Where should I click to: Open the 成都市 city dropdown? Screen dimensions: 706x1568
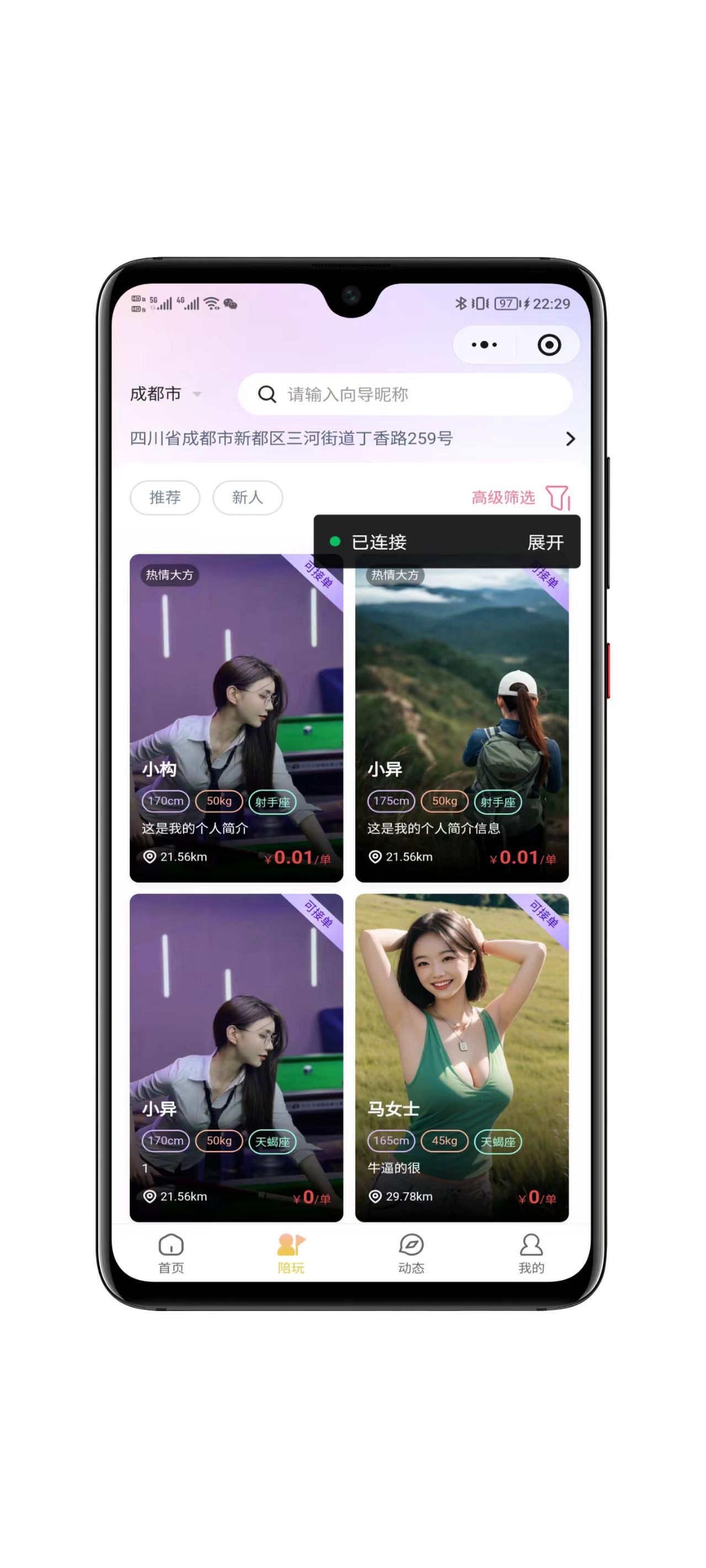pyautogui.click(x=164, y=394)
